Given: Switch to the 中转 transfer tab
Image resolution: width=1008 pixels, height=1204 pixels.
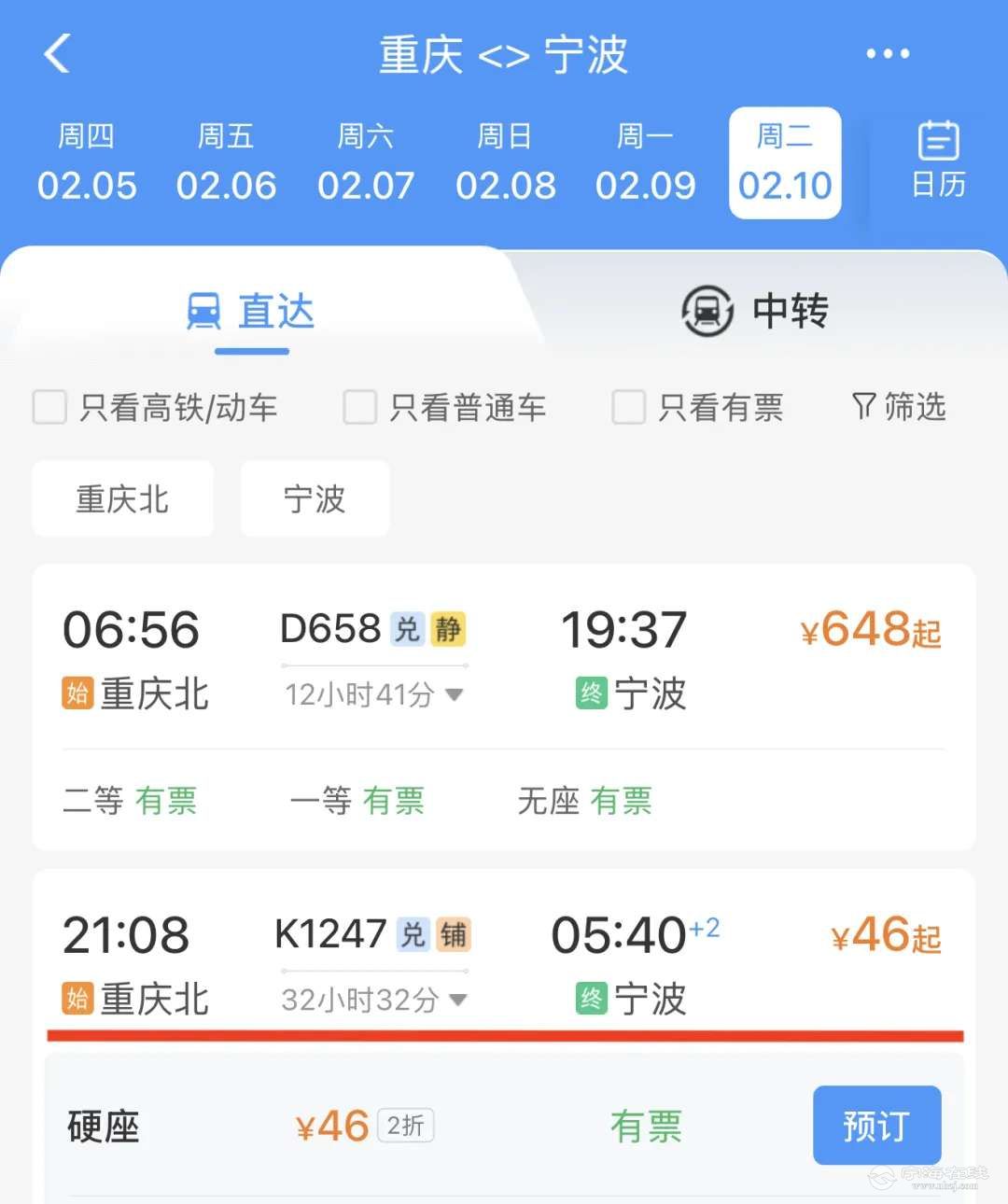Looking at the screenshot, I should coord(754,311).
